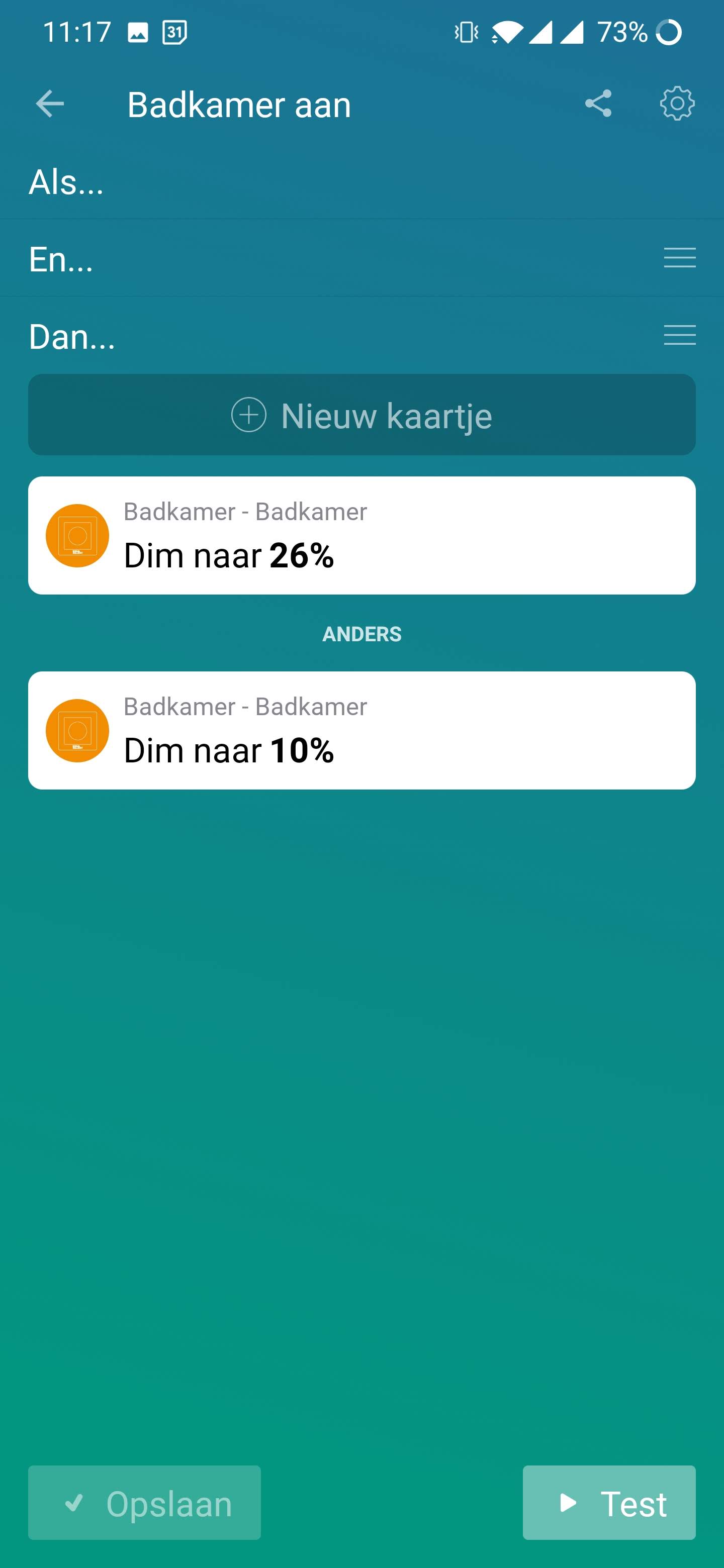The width and height of the screenshot is (724, 1568).
Task: Share this flow
Action: 598,104
